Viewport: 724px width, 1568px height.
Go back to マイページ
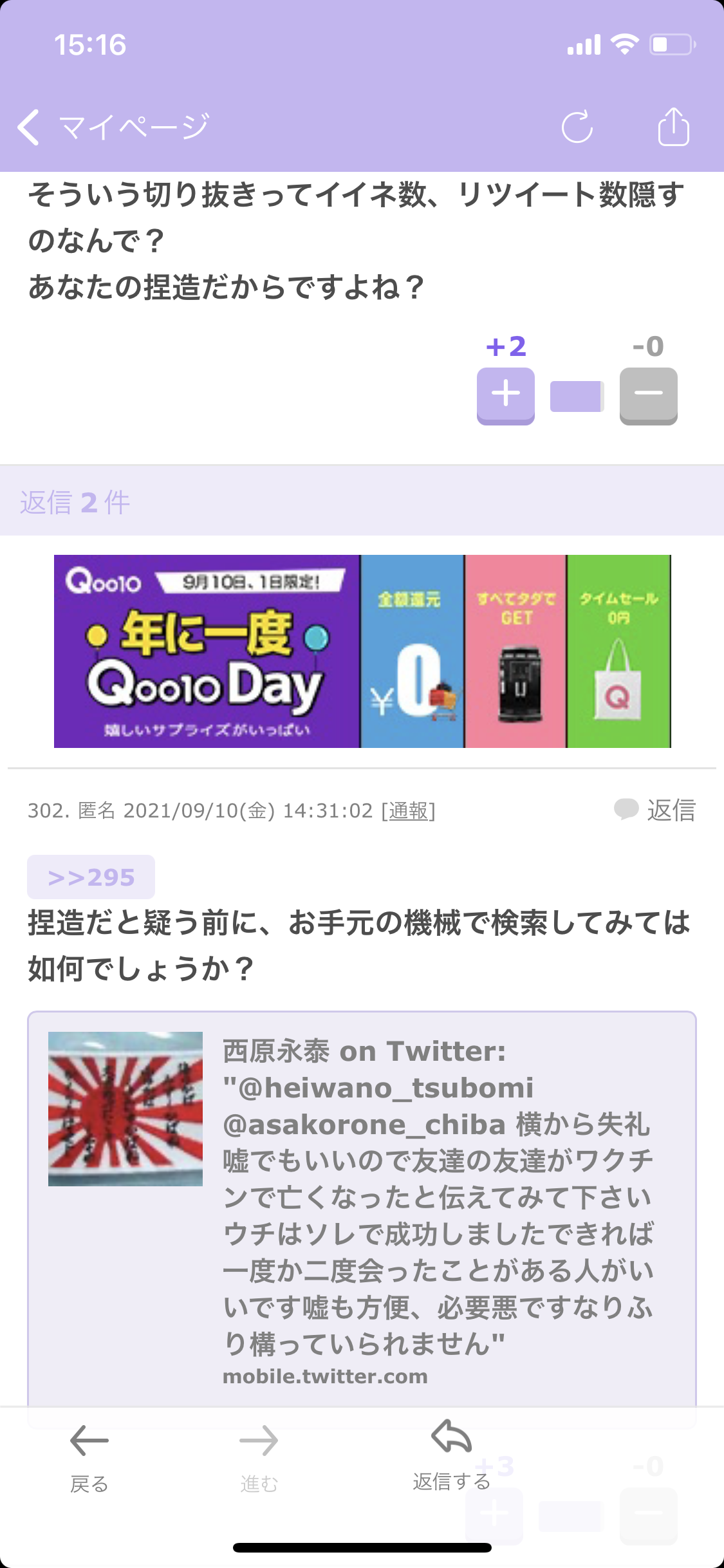click(113, 127)
